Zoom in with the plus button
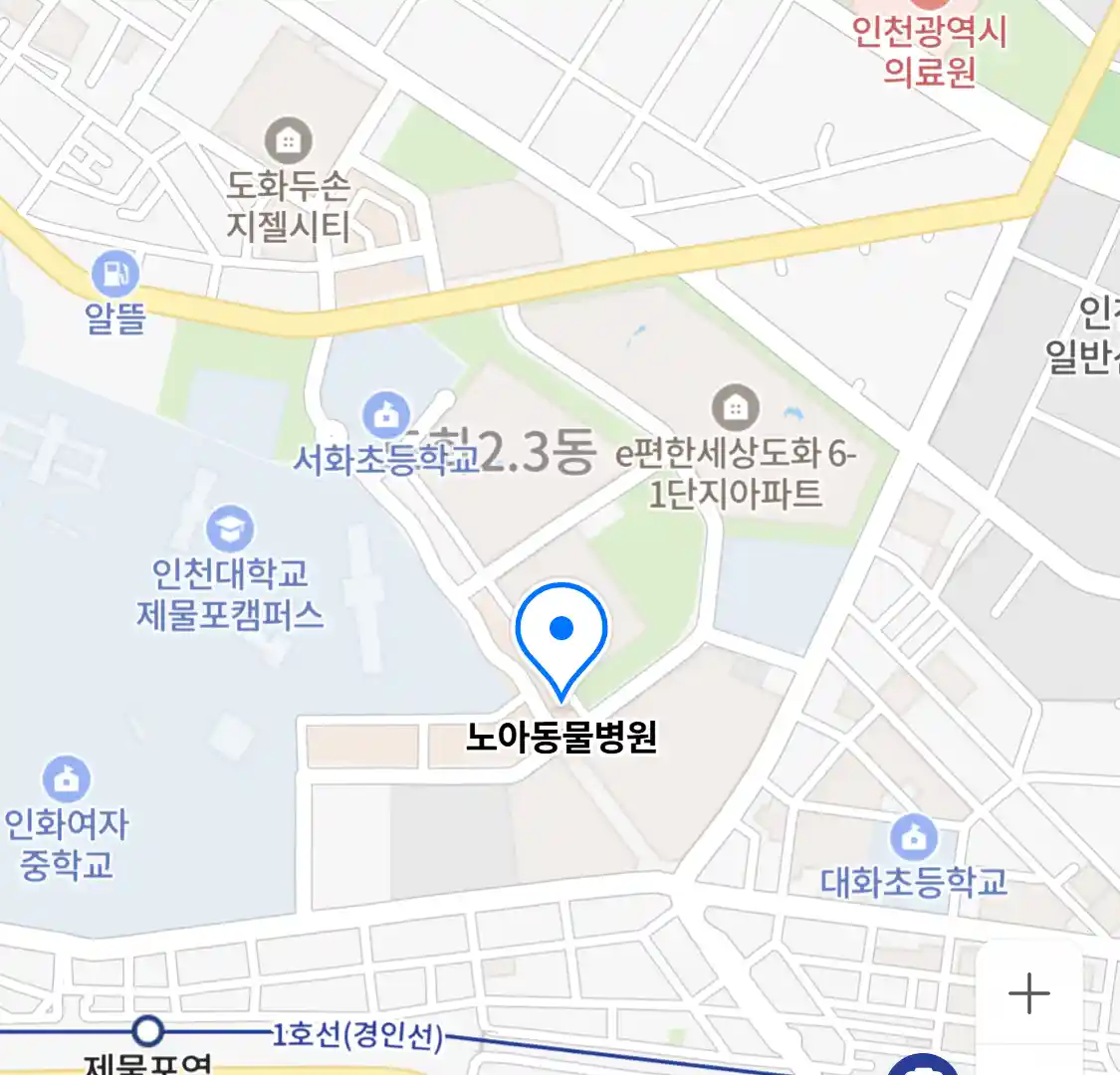 coord(1028,993)
